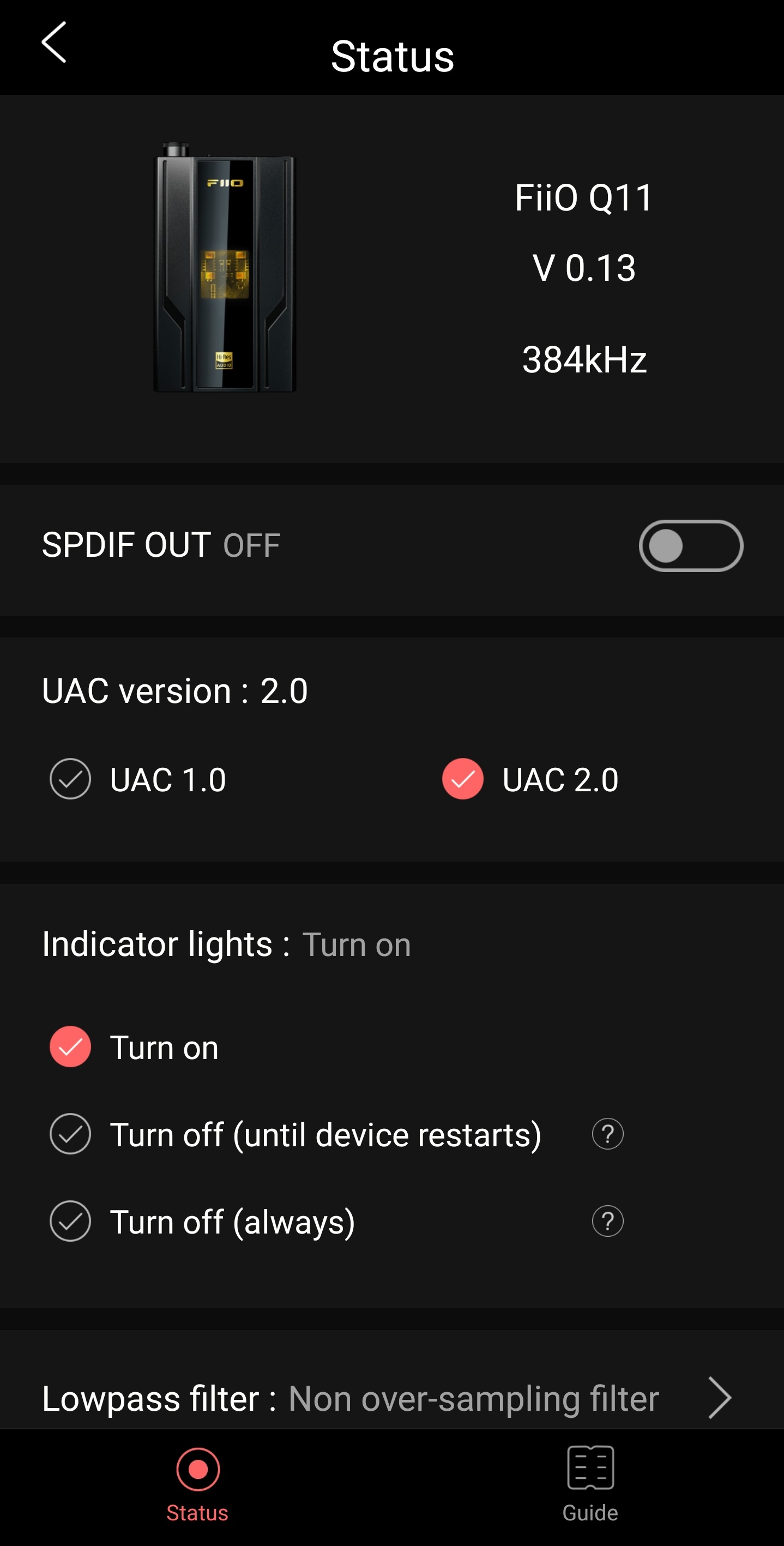Go back using the top arrow
Viewport: 784px width, 1546px height.
point(54,43)
